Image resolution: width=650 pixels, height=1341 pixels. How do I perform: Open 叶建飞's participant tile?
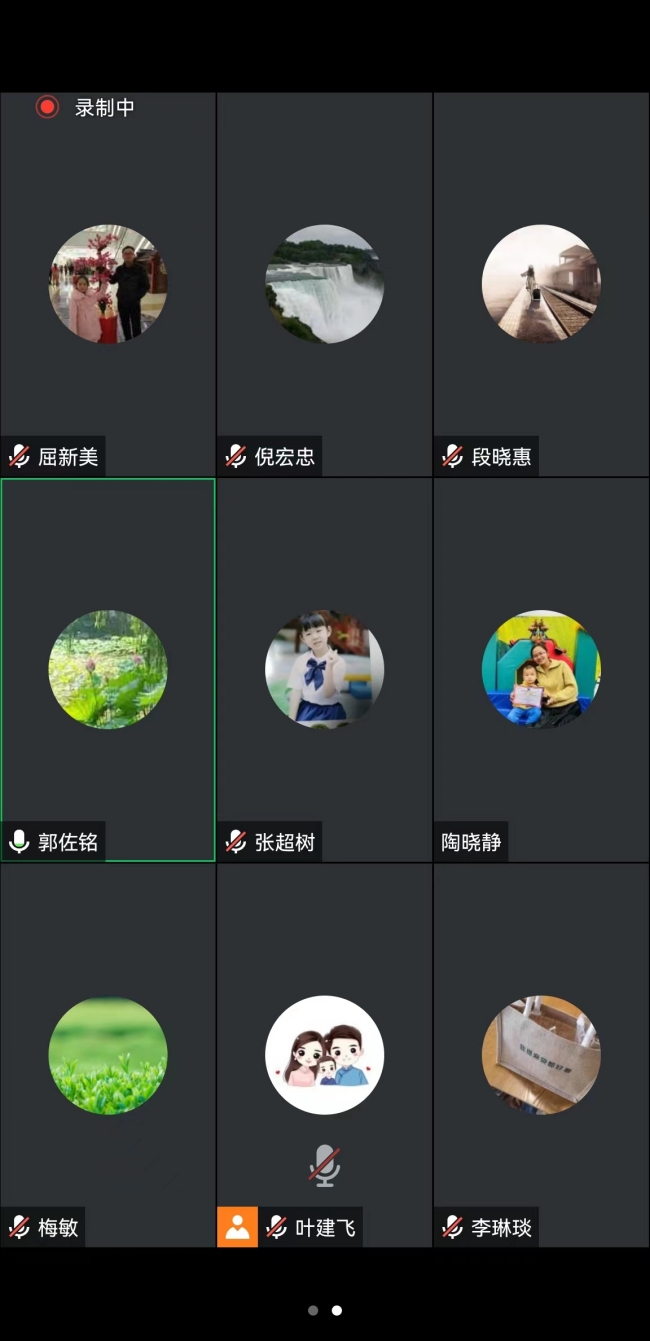[324, 1055]
